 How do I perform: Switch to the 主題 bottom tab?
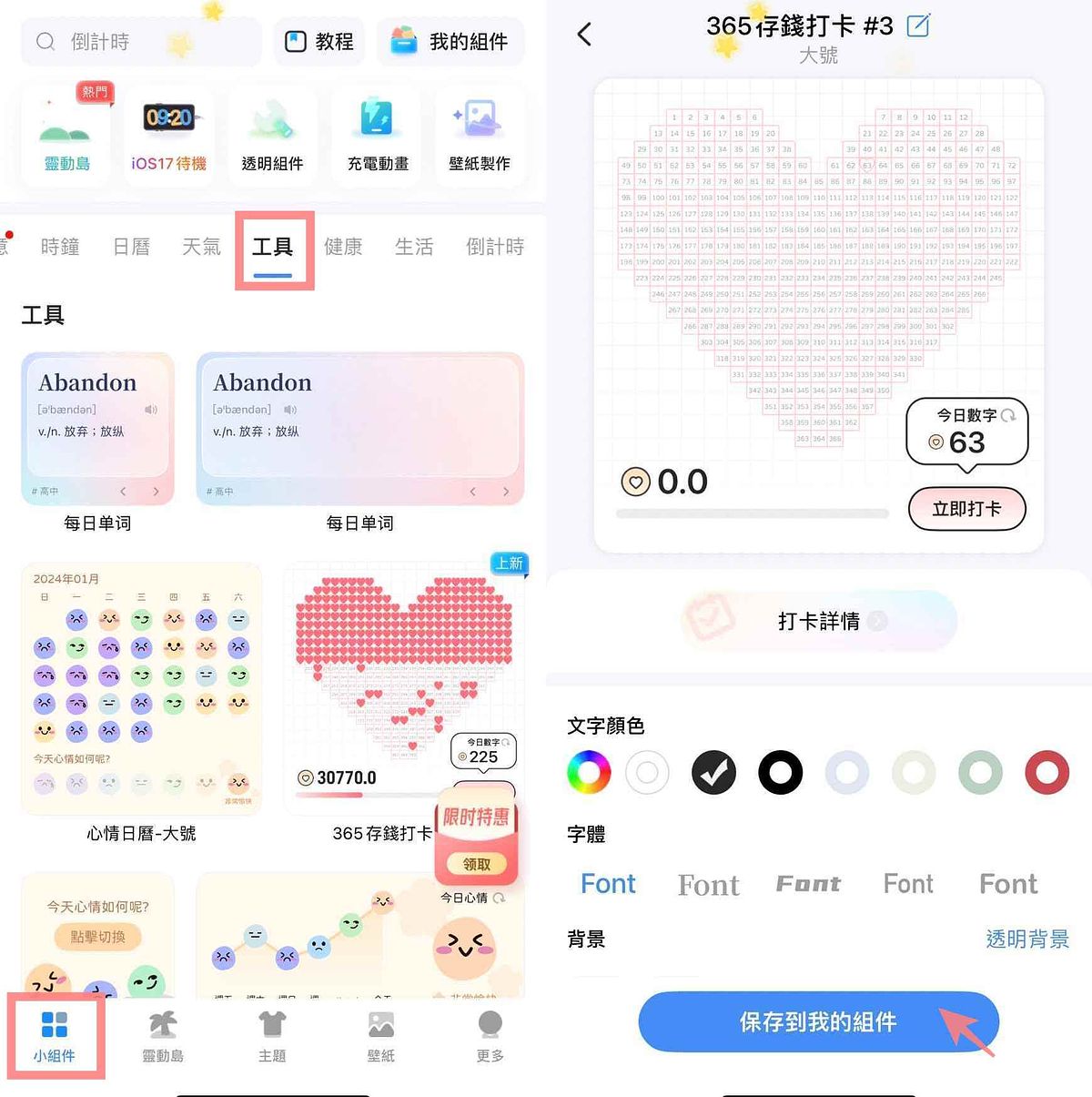[272, 1035]
